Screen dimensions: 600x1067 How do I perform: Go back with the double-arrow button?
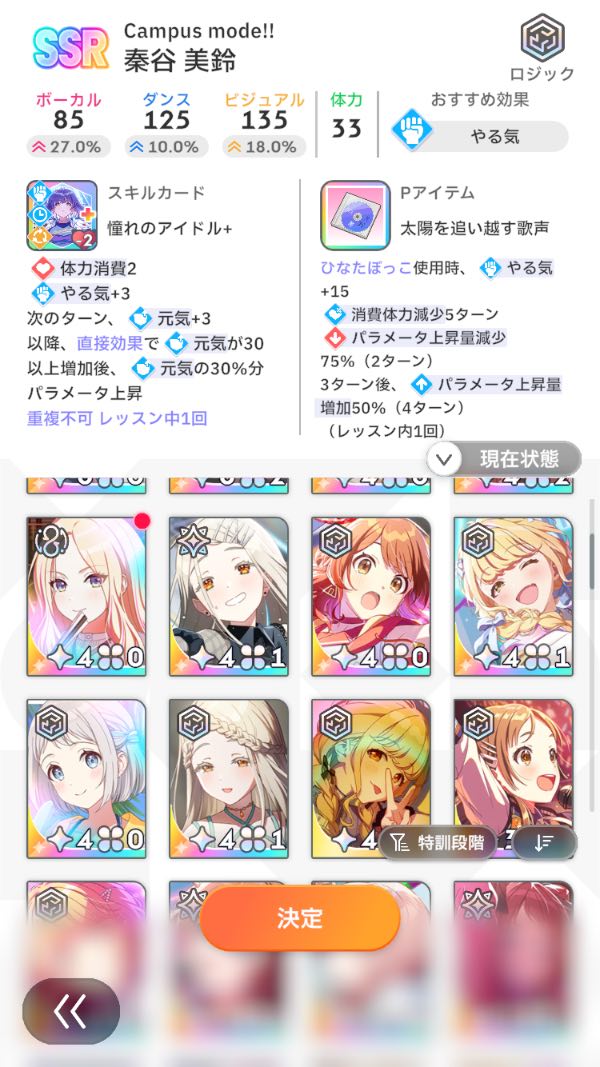(71, 1011)
